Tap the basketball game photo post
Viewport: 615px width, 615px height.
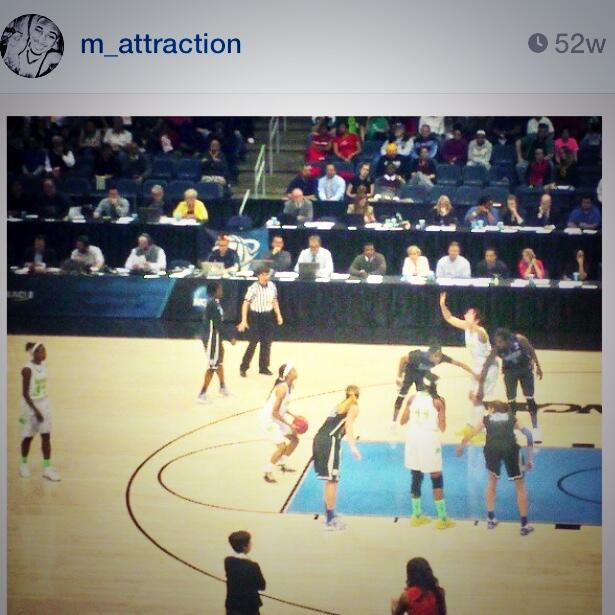[305, 365]
